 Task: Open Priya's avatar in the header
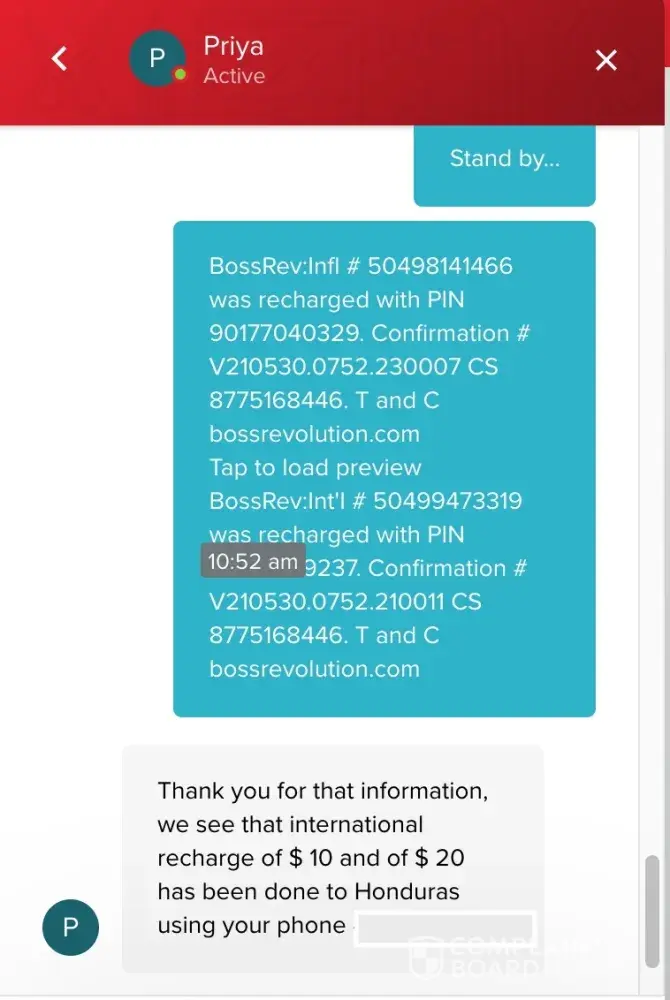(157, 59)
